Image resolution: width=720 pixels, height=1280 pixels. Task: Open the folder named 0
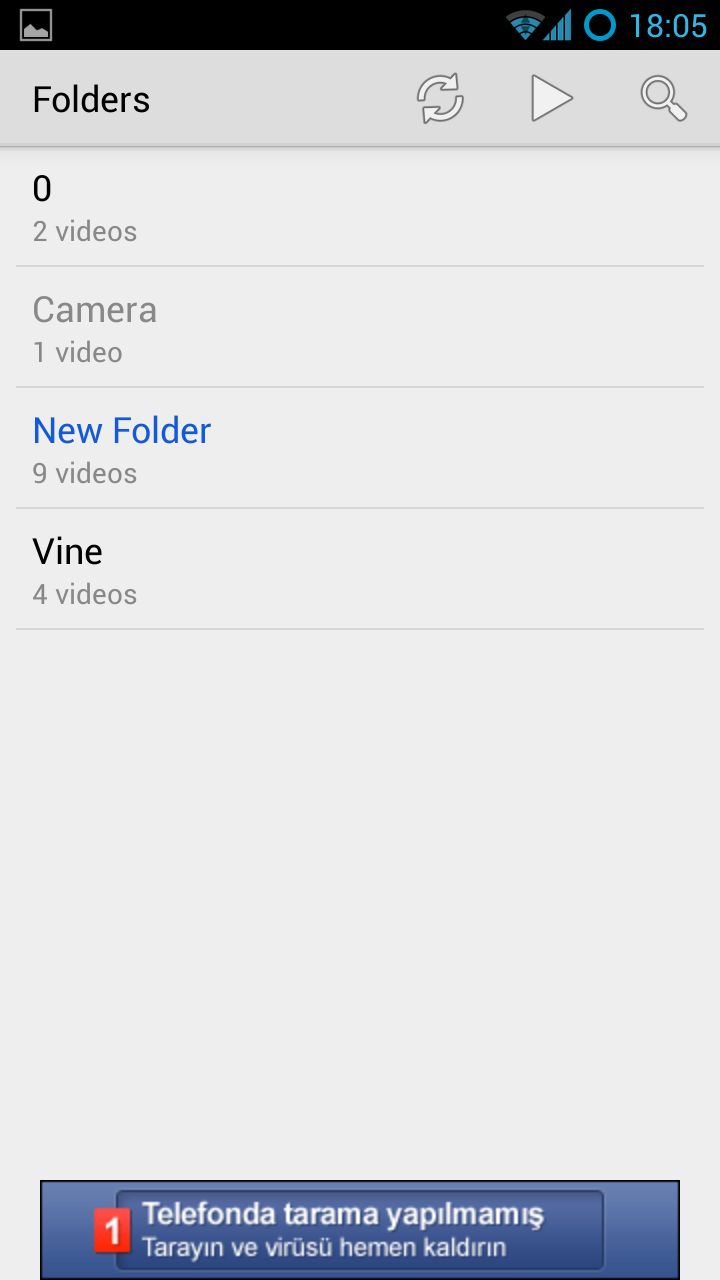click(x=360, y=207)
